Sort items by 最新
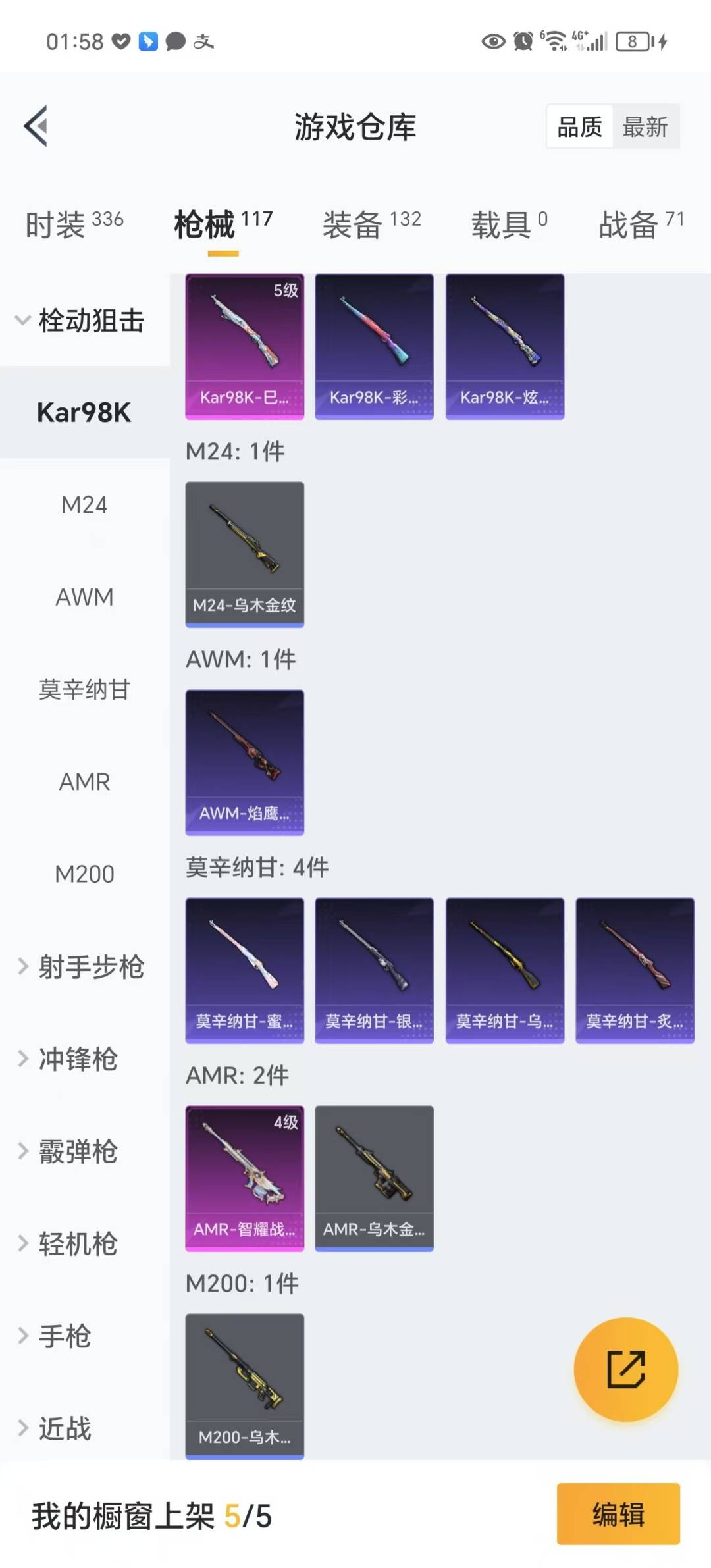Viewport: 711px width, 1568px height. point(645,126)
